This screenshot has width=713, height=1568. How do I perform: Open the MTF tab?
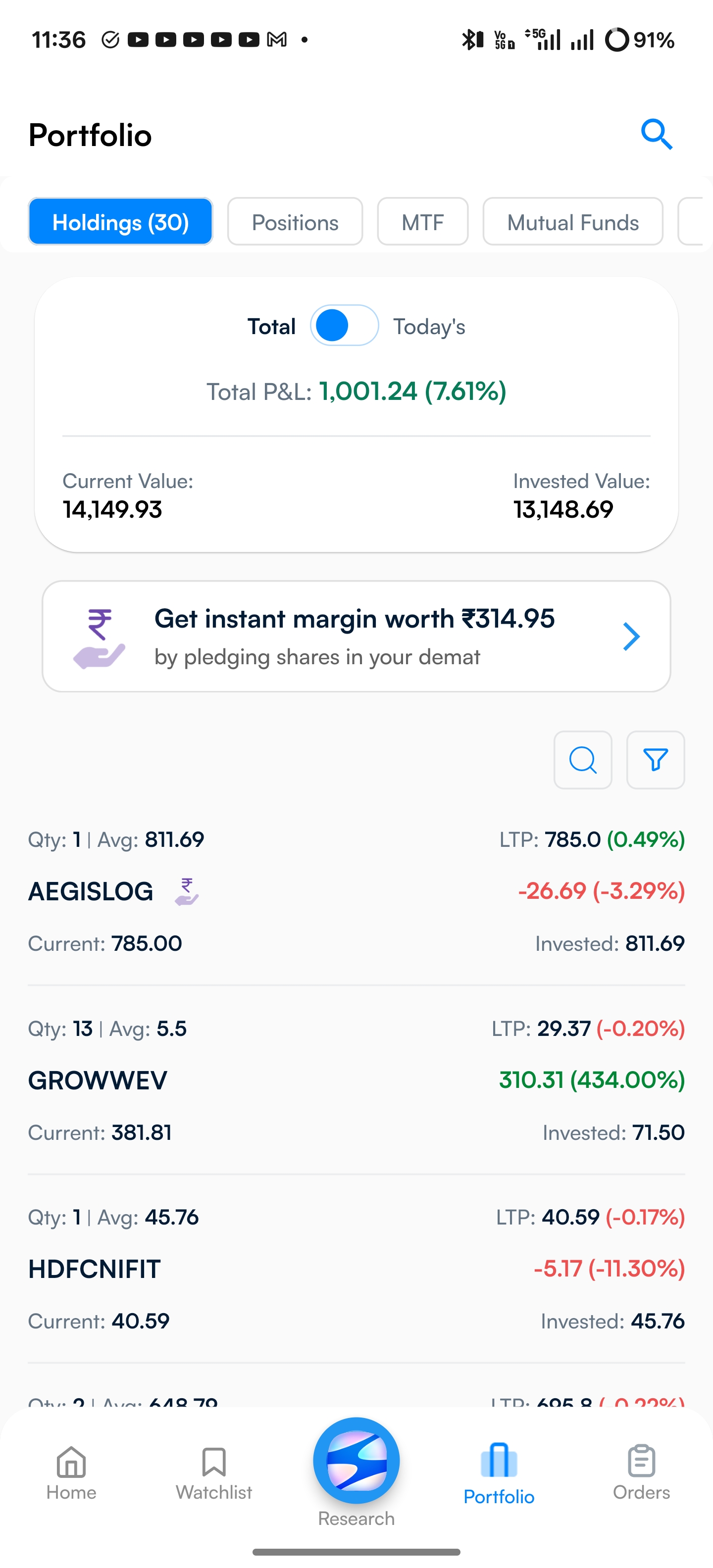point(422,222)
